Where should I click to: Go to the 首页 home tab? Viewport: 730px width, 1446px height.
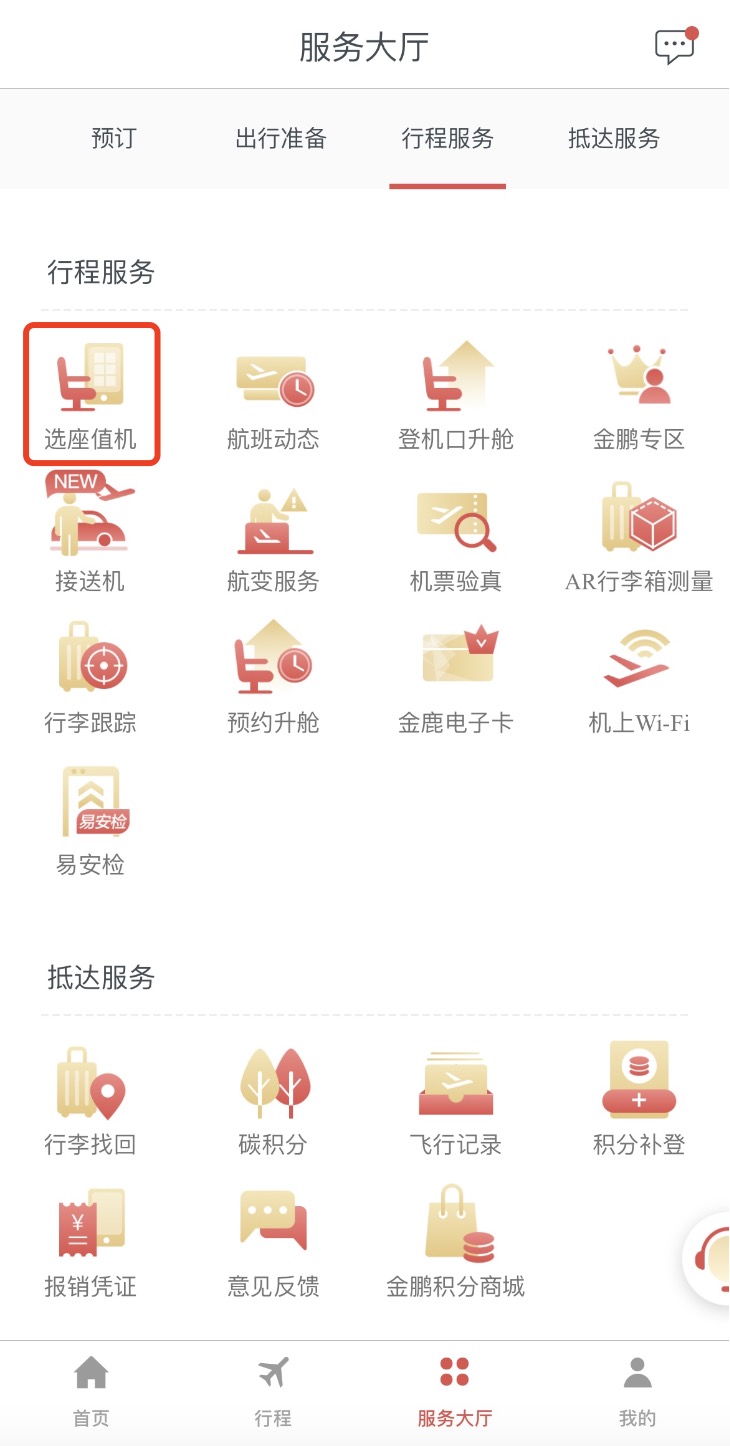[x=91, y=1390]
